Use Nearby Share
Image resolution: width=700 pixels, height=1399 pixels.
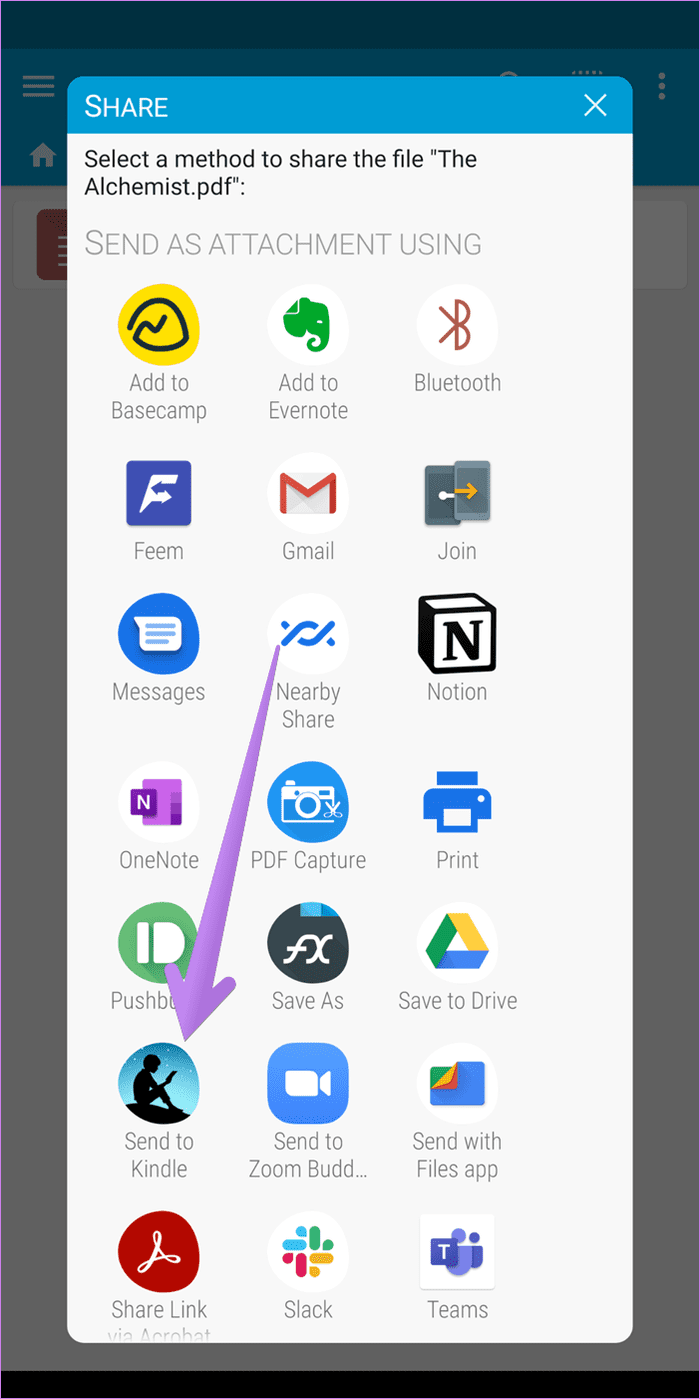(308, 663)
